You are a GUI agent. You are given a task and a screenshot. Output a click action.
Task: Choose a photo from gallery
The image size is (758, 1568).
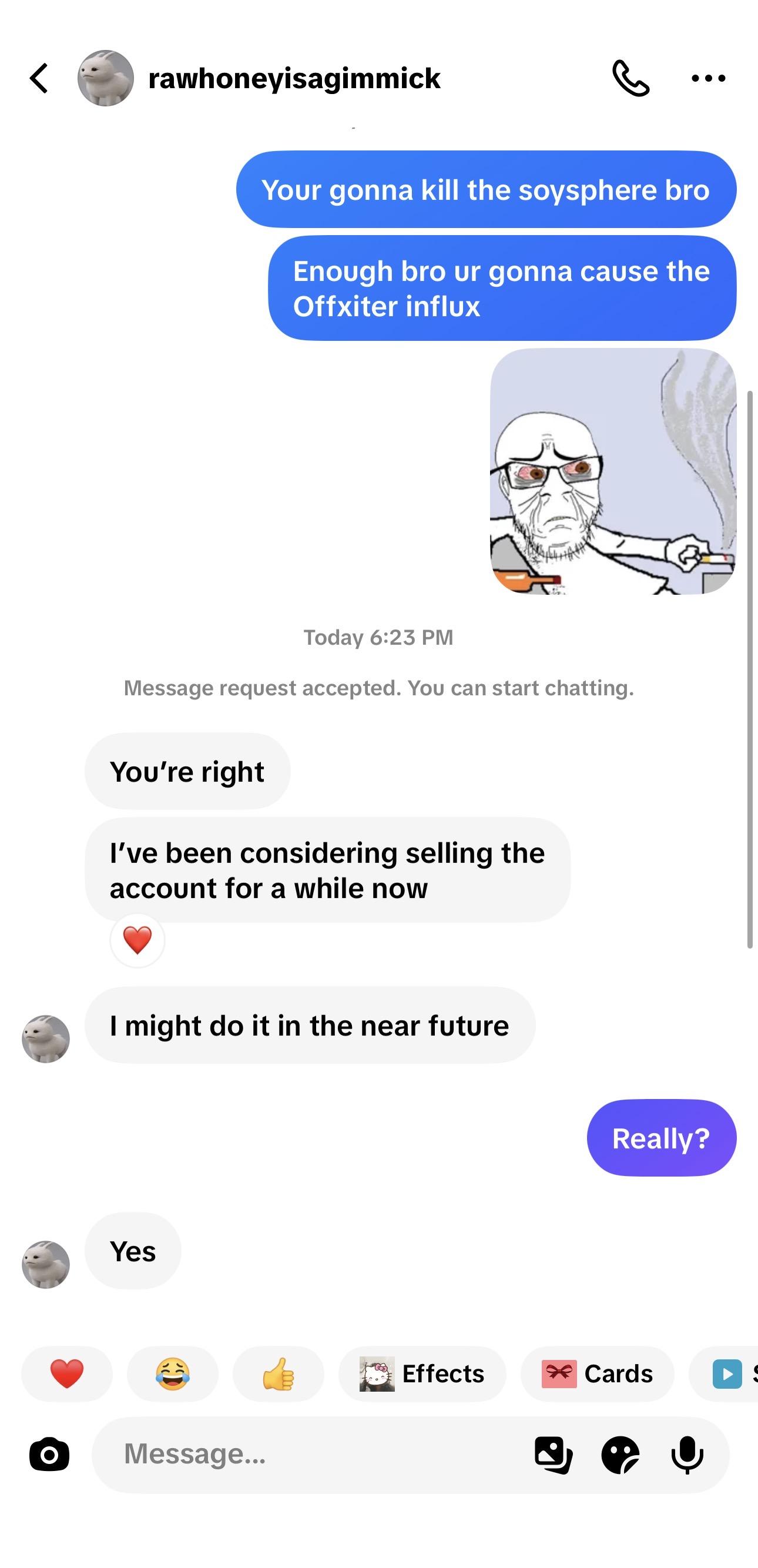point(554,1455)
